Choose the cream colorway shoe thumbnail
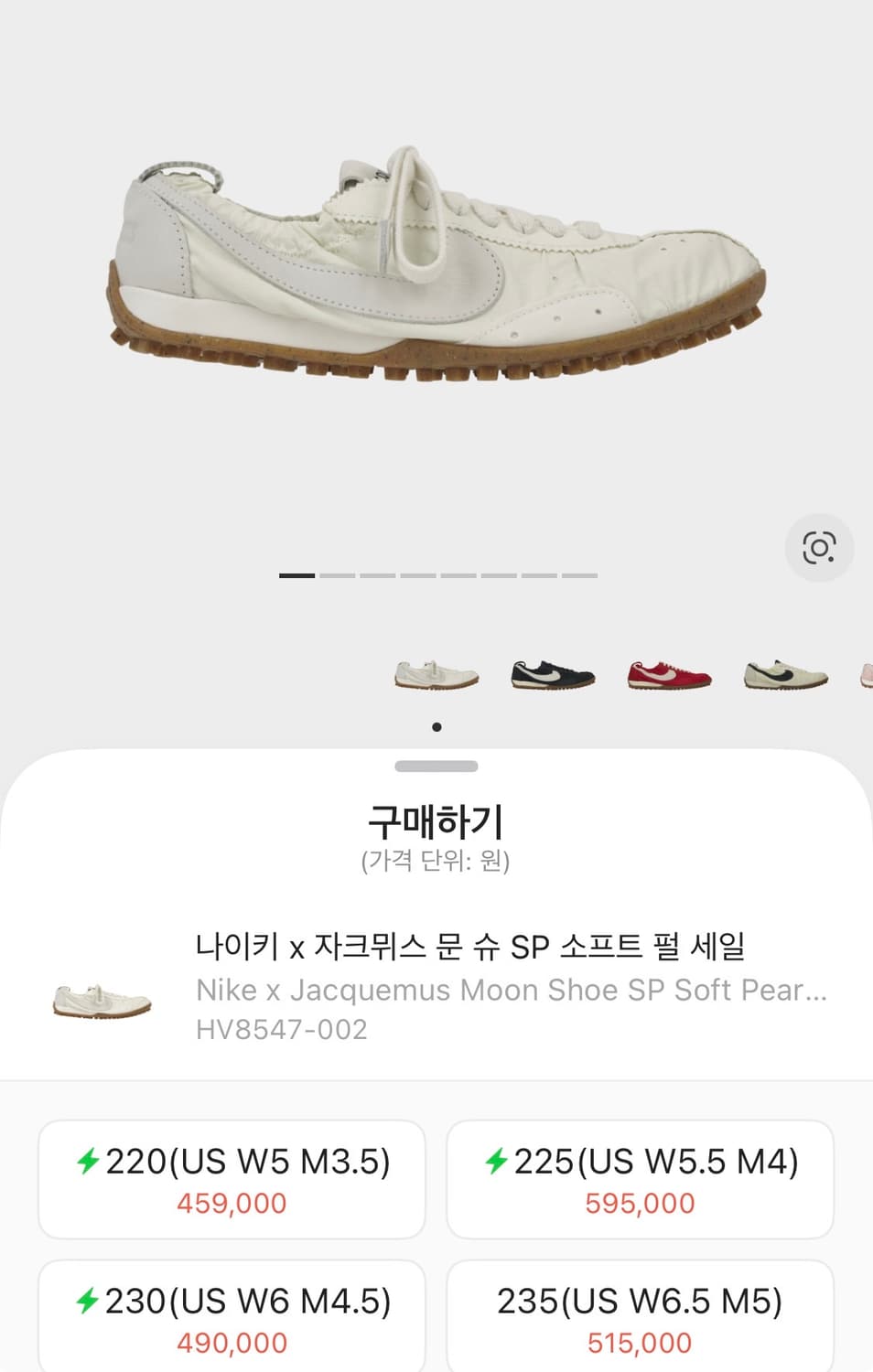Image resolution: width=873 pixels, height=1372 pixels. click(785, 675)
